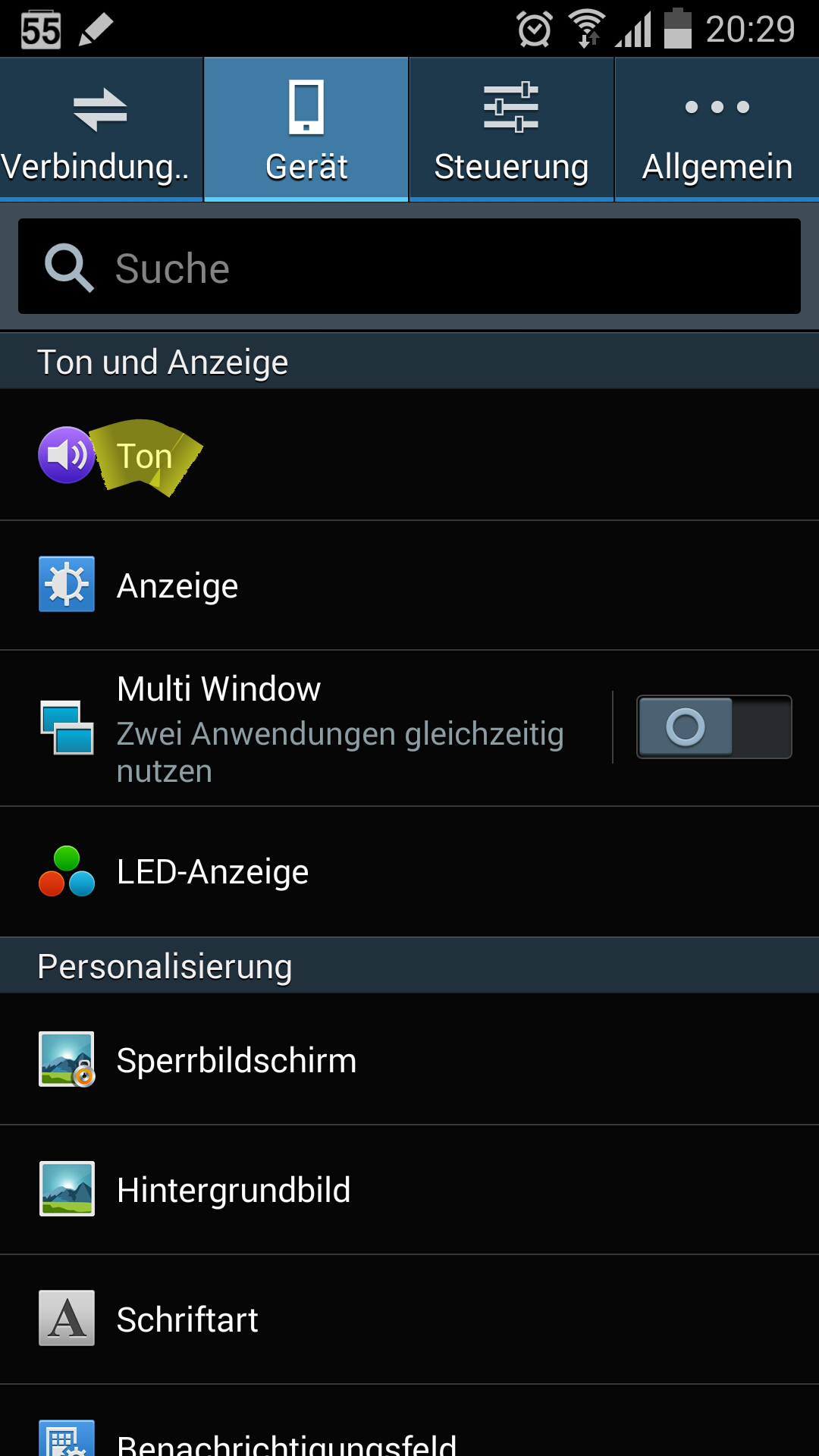Viewport: 819px width, 1456px height.
Task: Open Anzeige display settings
Action: click(409, 585)
